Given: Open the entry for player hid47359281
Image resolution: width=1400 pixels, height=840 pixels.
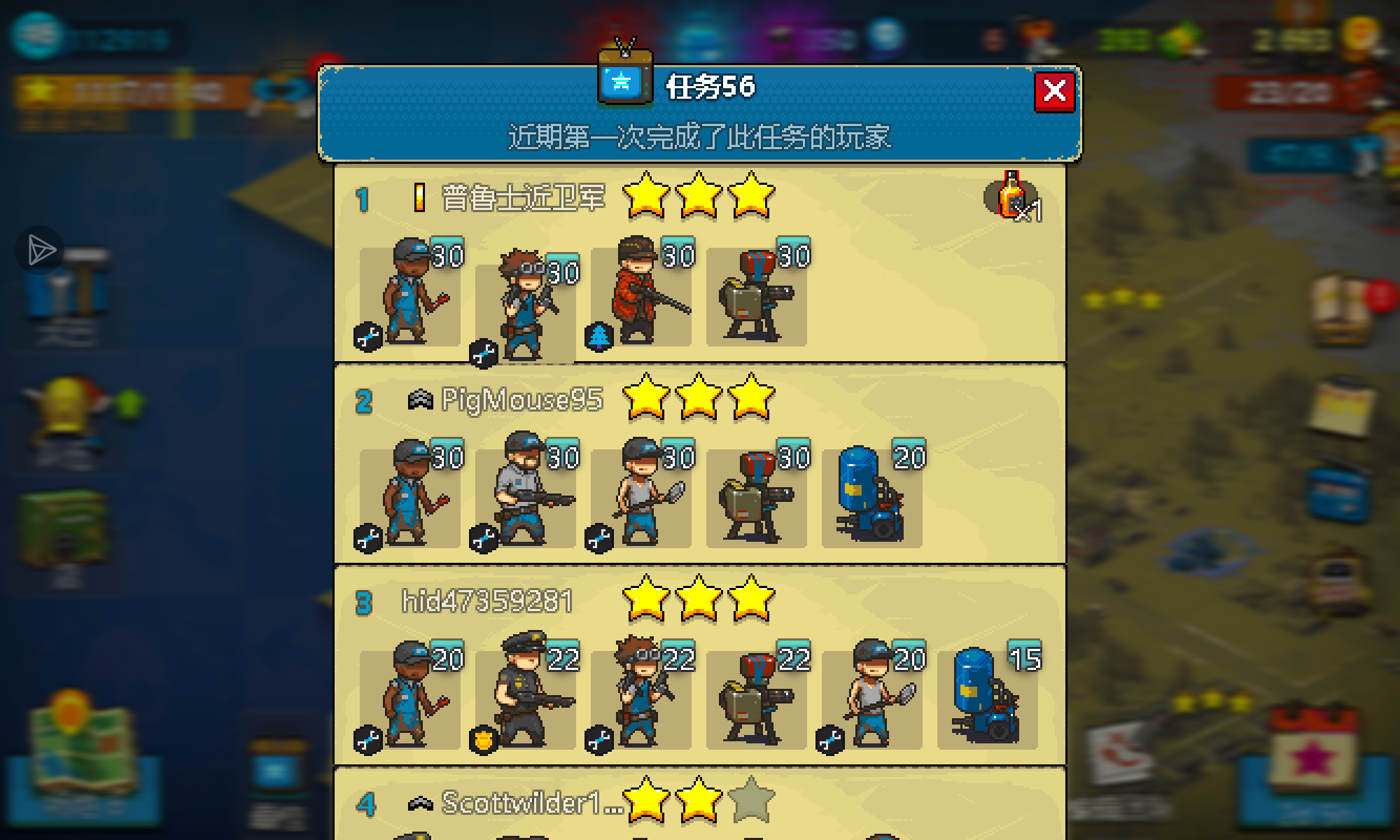Looking at the screenshot, I should tap(488, 601).
